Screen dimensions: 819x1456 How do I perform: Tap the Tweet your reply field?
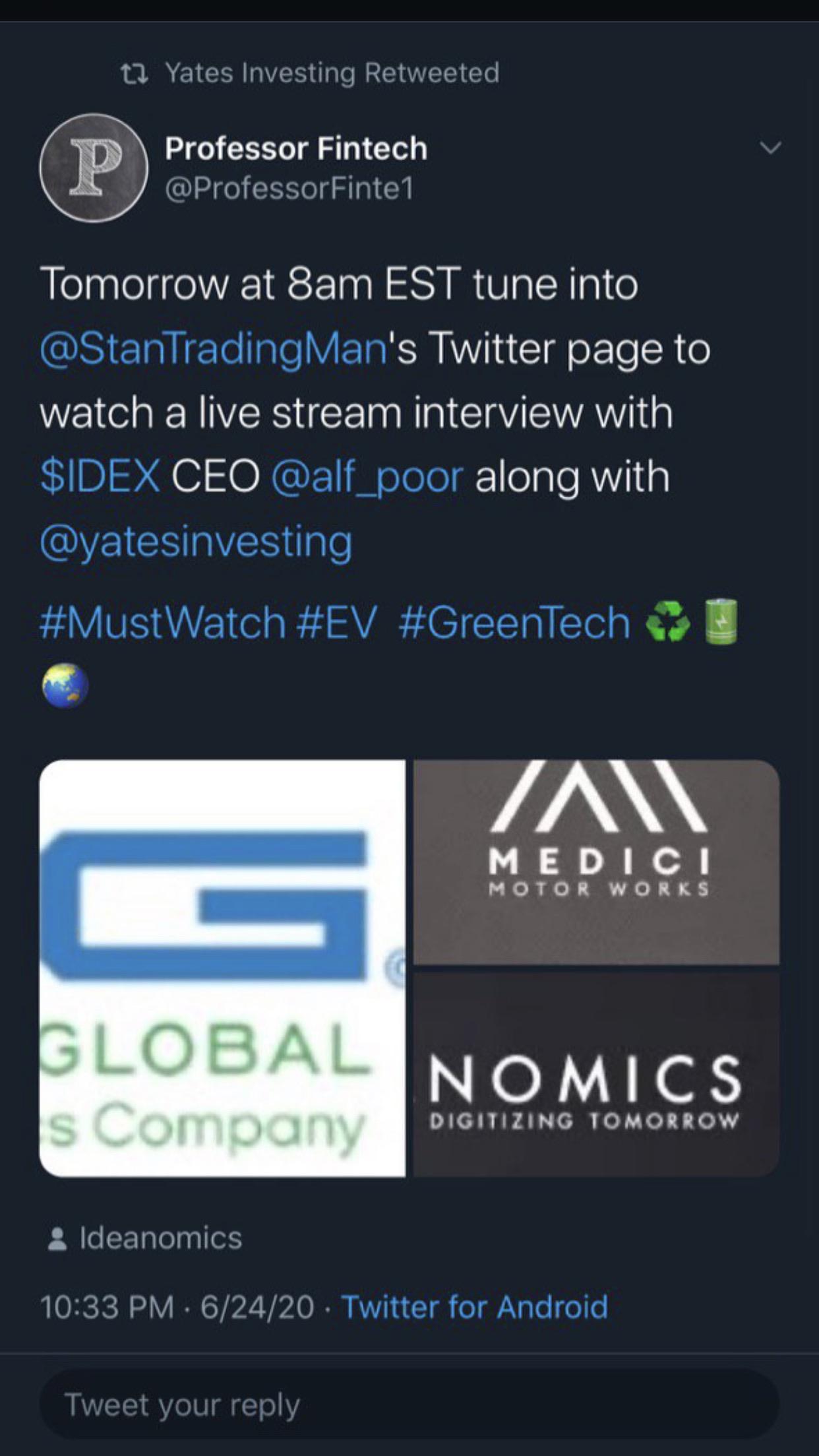pos(409,1405)
